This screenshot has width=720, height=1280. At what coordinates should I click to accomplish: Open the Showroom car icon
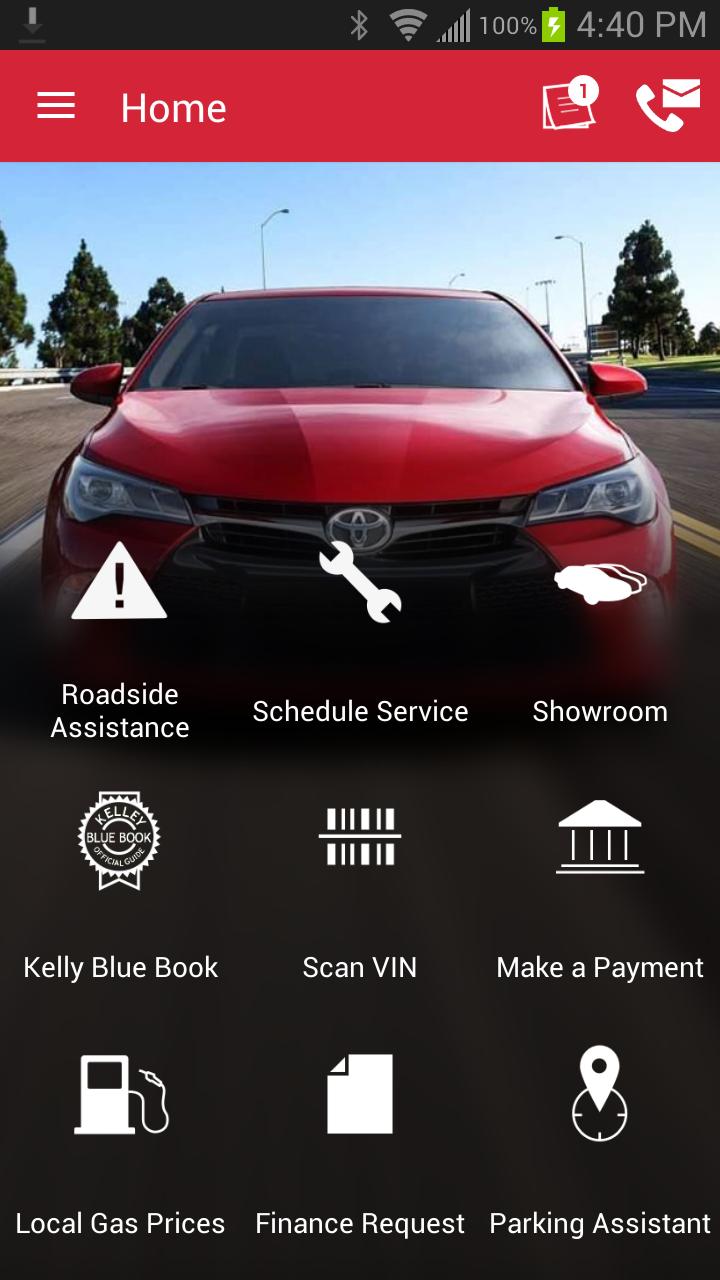coord(598,583)
